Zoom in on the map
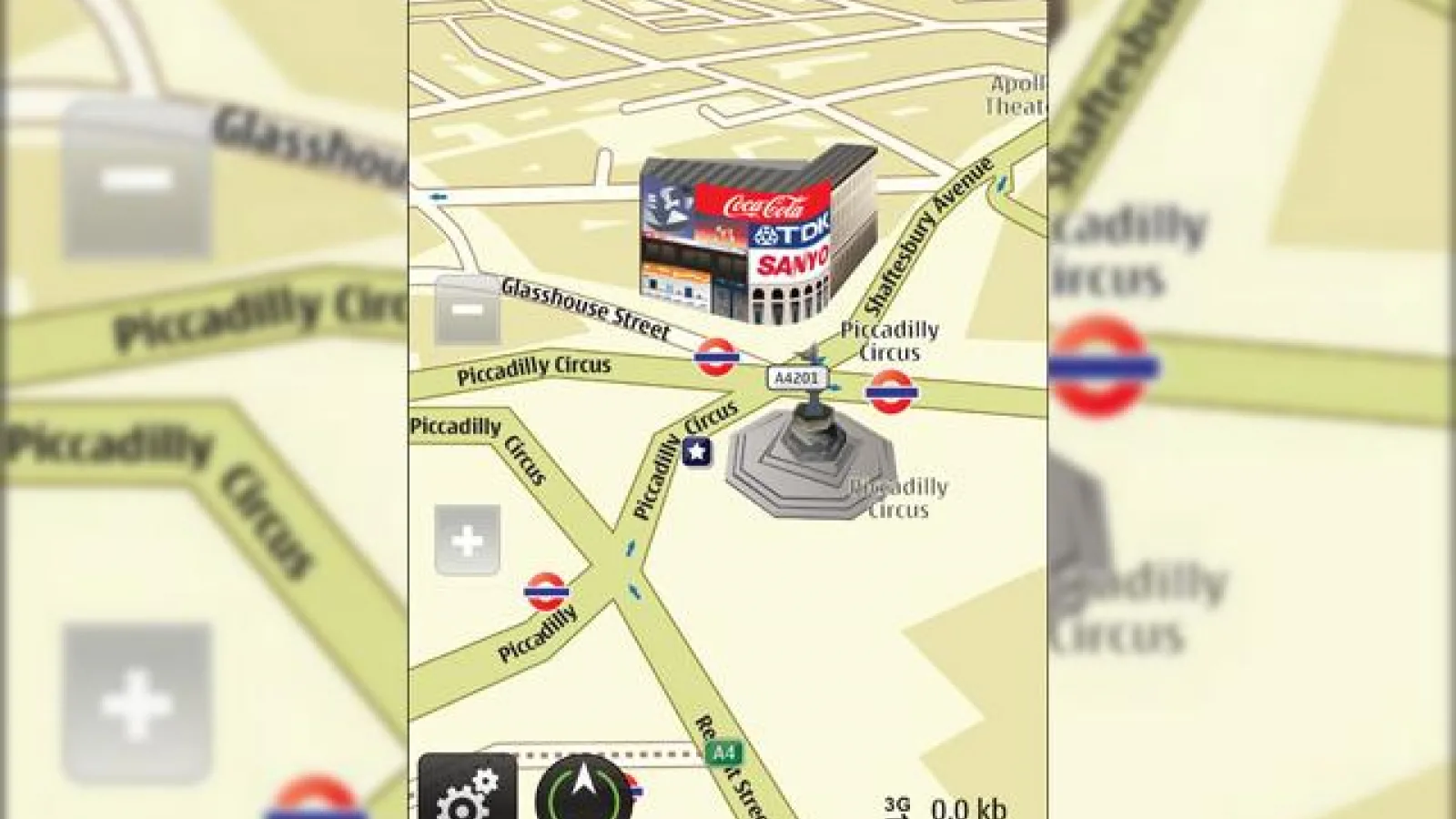The image size is (1456, 819). (x=467, y=541)
